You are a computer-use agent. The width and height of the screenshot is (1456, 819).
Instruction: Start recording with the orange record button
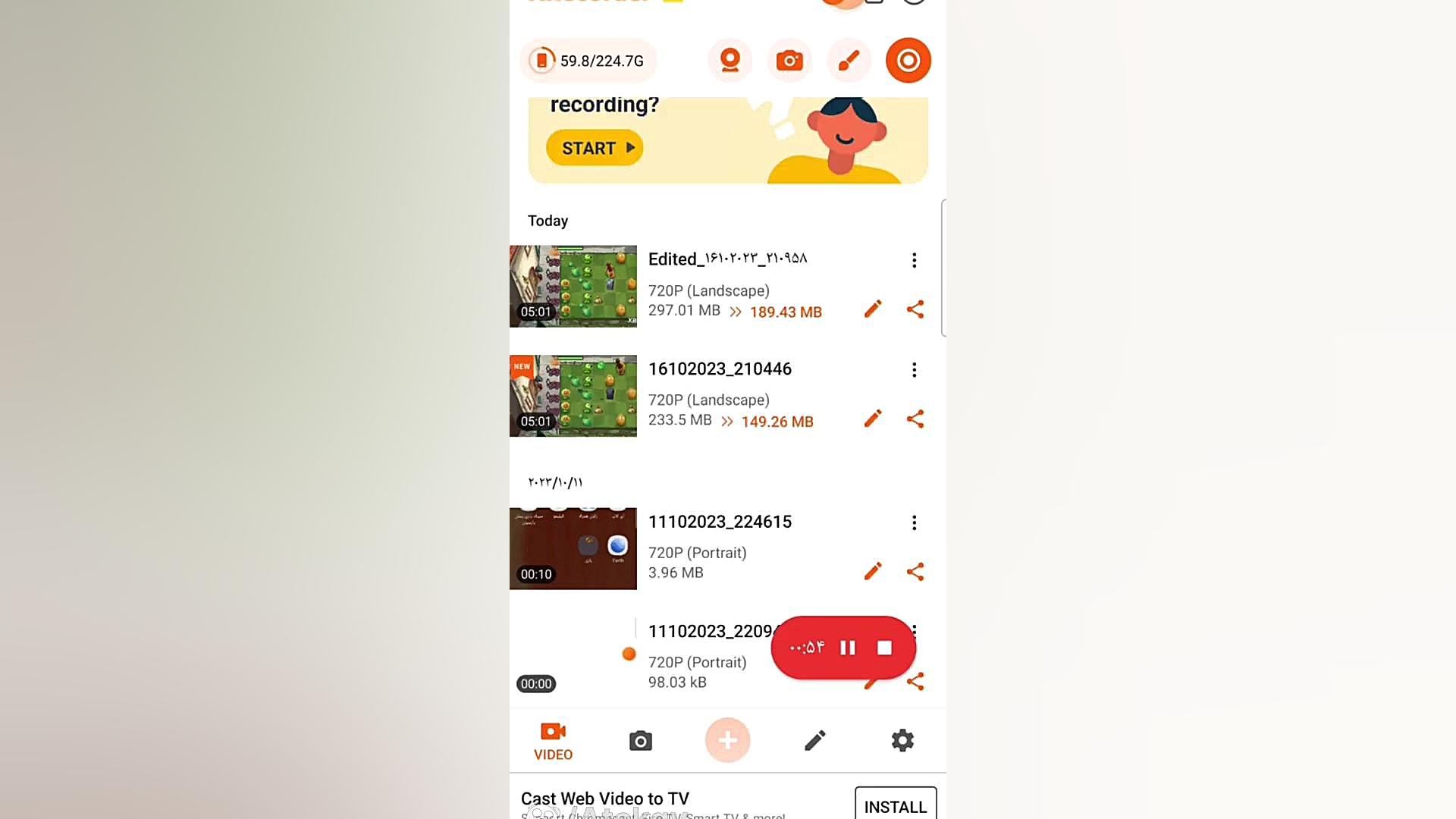908,61
